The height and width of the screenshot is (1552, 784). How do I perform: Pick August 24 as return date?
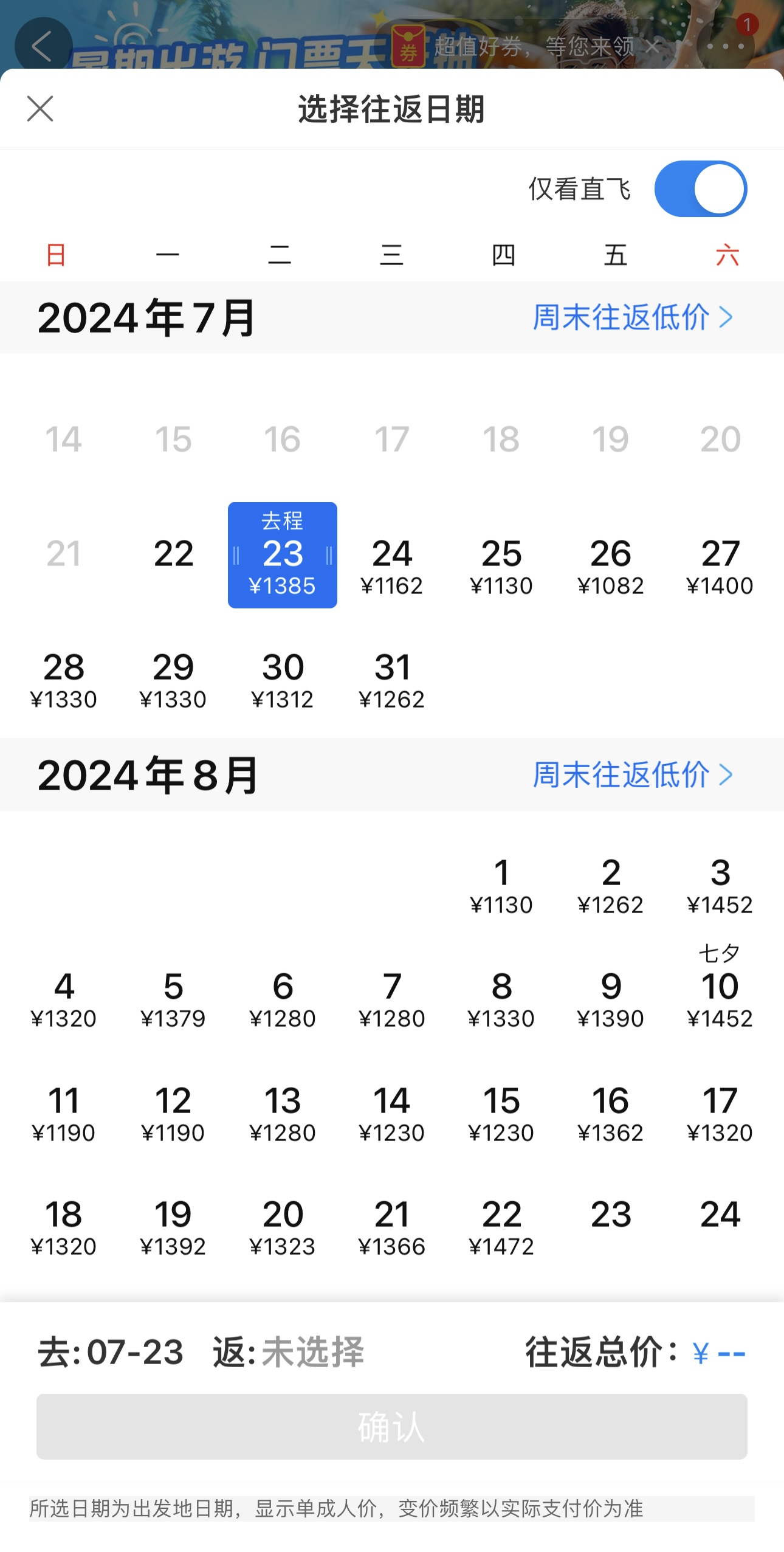point(720,1216)
